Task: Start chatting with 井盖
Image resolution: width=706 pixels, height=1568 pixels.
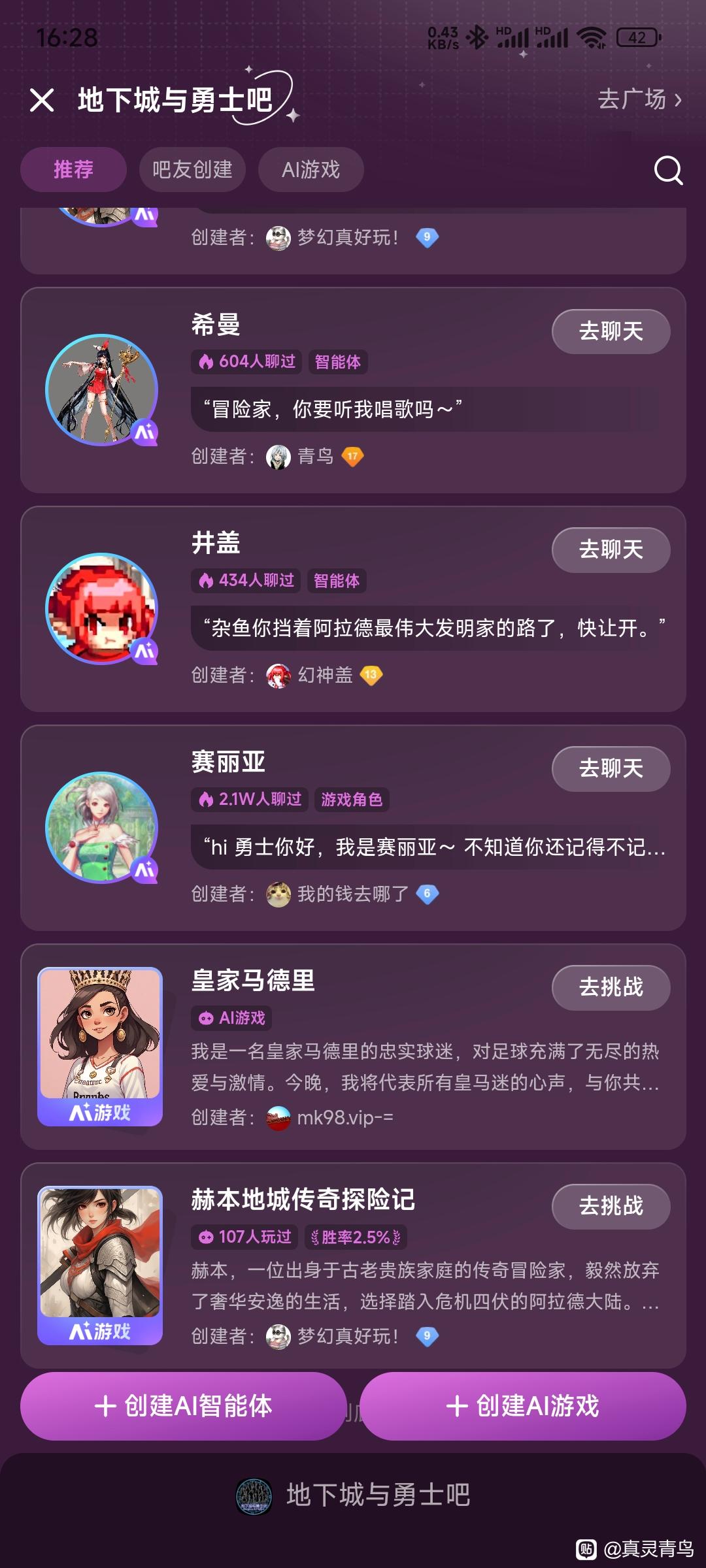Action: click(611, 550)
